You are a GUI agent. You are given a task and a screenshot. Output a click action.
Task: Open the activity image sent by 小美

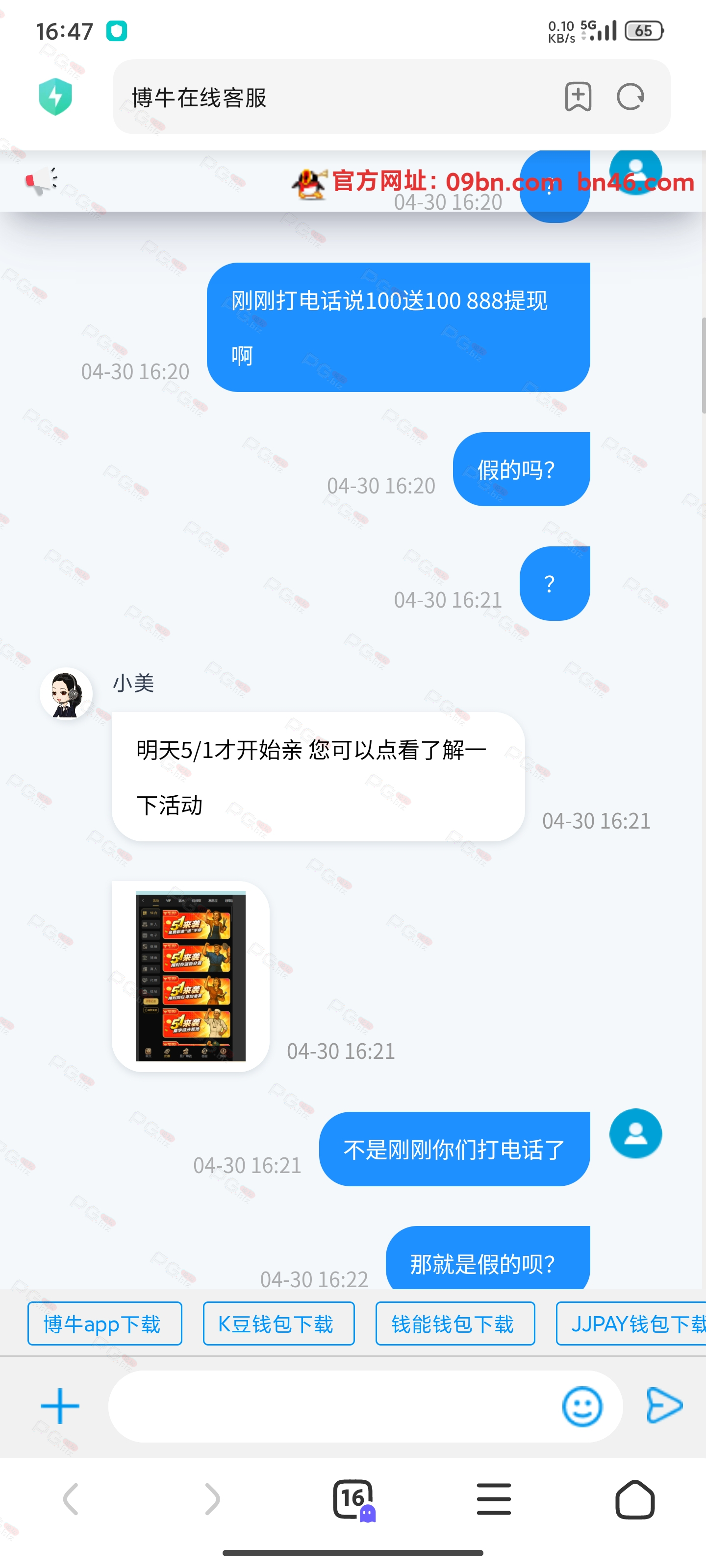coord(191,976)
